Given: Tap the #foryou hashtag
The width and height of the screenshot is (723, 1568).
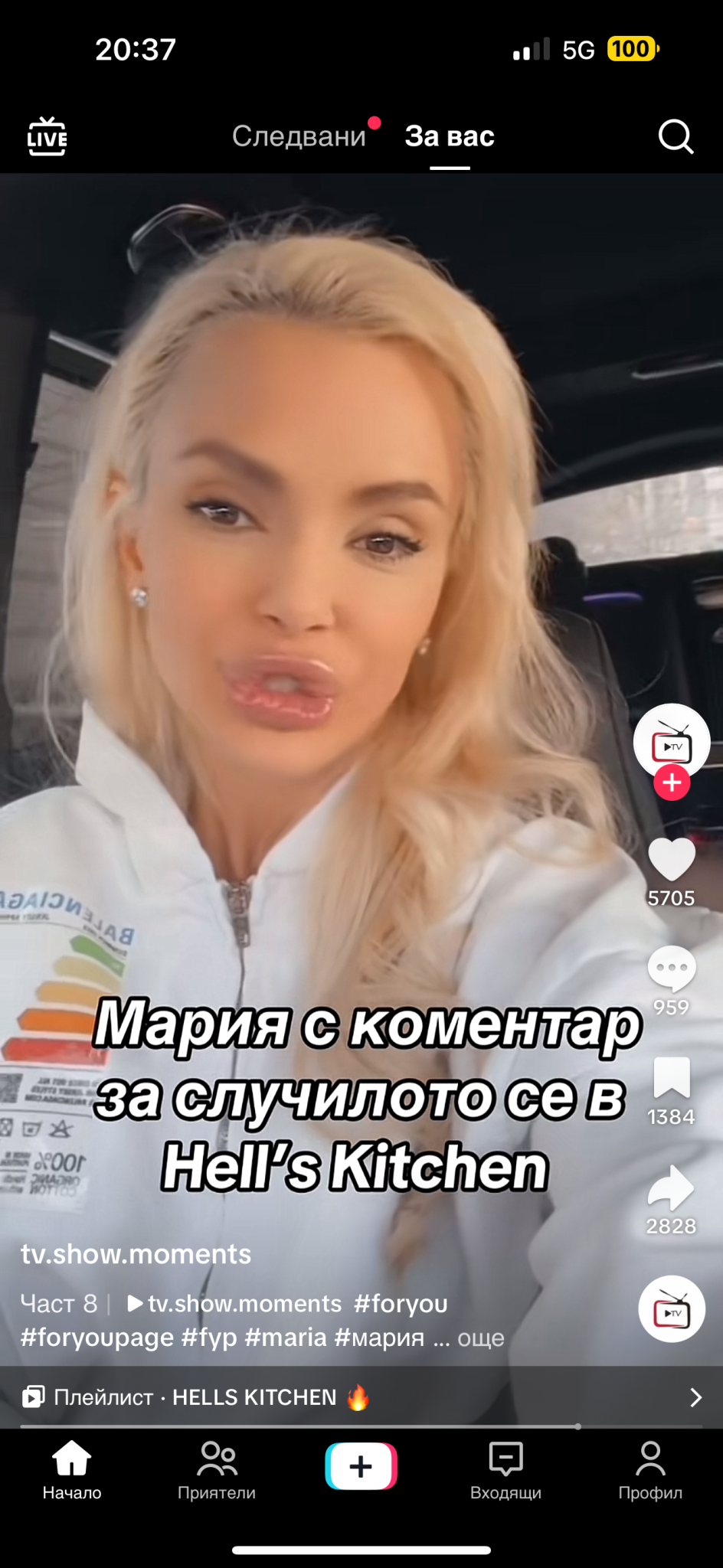Looking at the screenshot, I should point(401,1303).
